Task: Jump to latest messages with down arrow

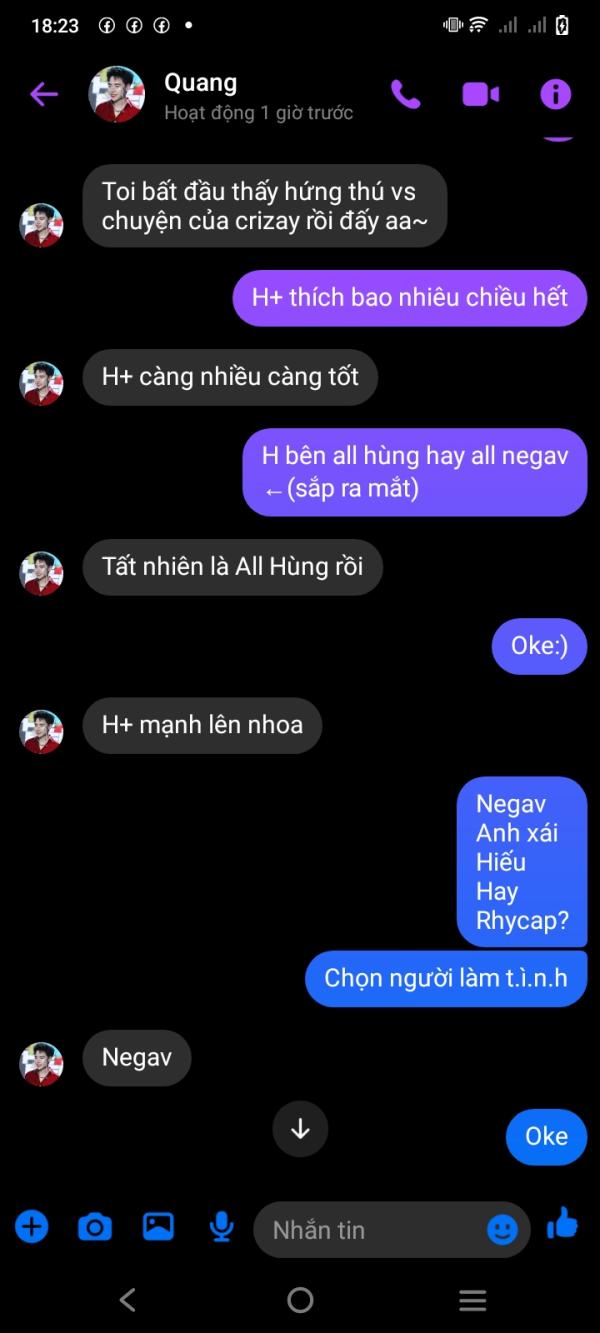Action: (x=300, y=1129)
